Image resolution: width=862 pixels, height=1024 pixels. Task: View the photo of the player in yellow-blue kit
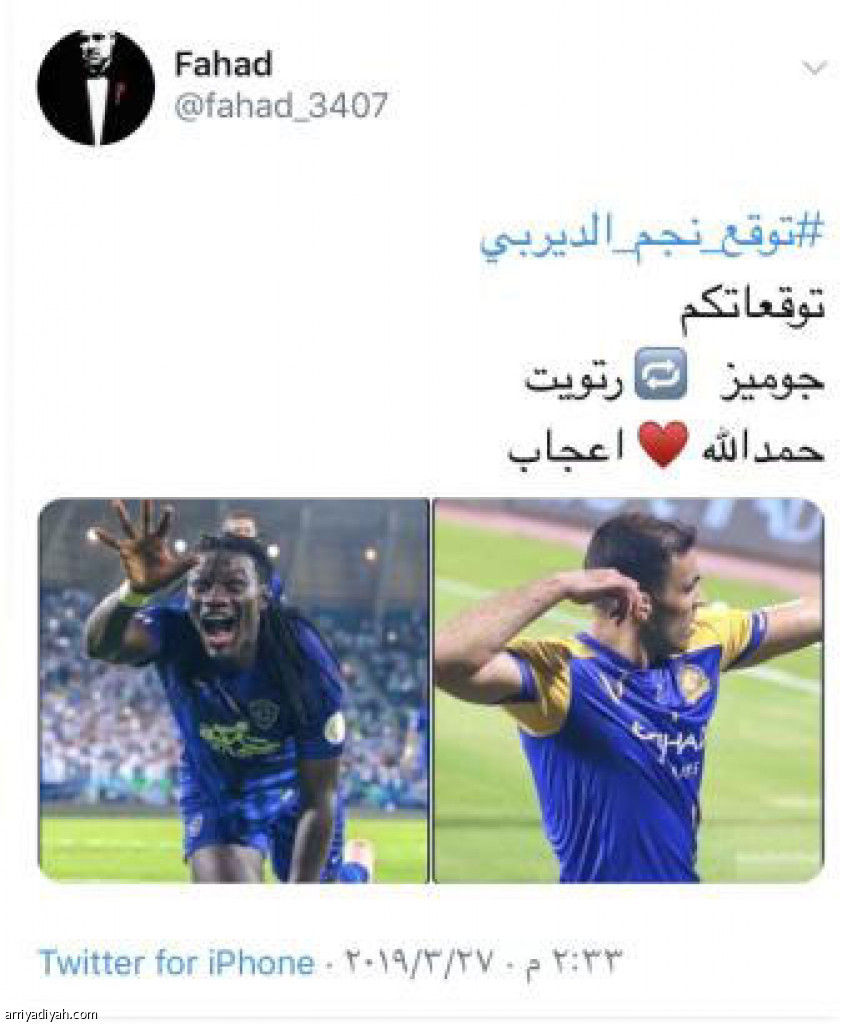click(628, 690)
